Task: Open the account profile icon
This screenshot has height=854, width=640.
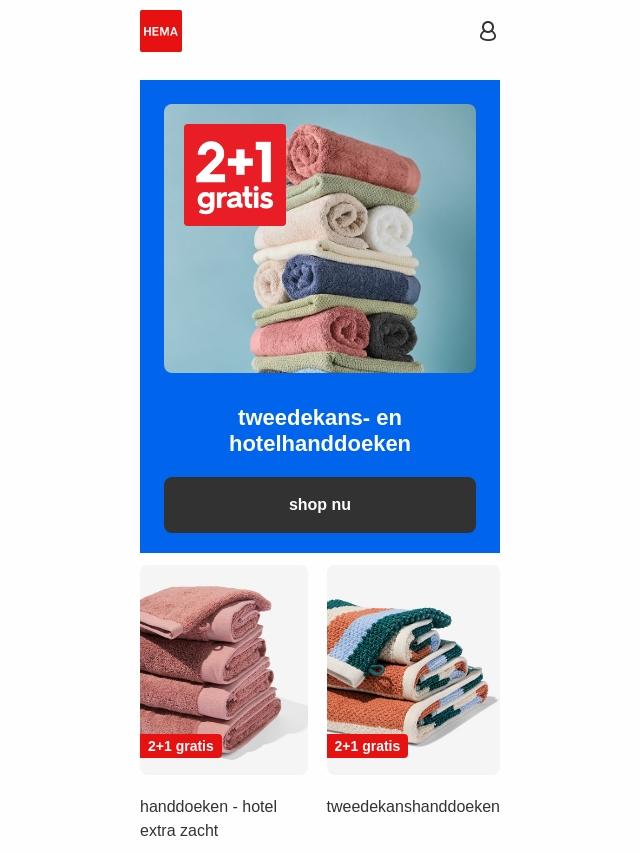Action: [488, 31]
